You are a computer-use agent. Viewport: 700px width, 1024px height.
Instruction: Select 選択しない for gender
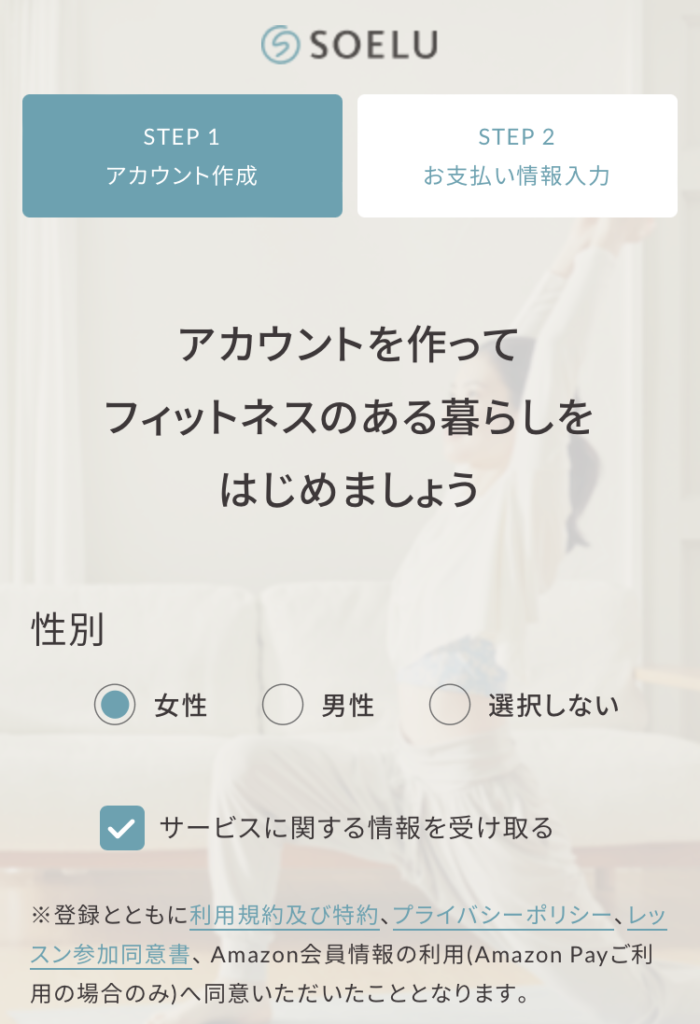coord(449,705)
